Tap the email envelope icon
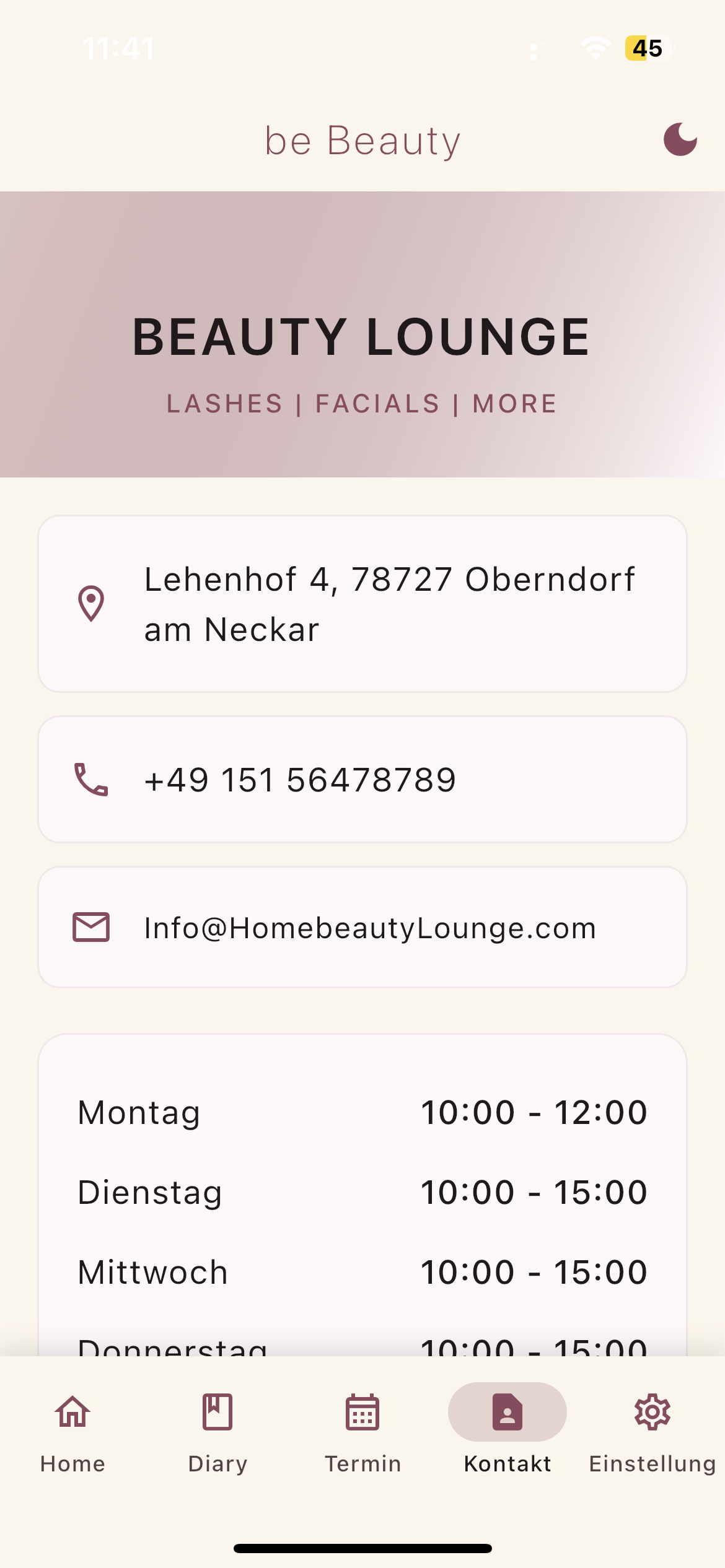725x1568 pixels. (92, 927)
